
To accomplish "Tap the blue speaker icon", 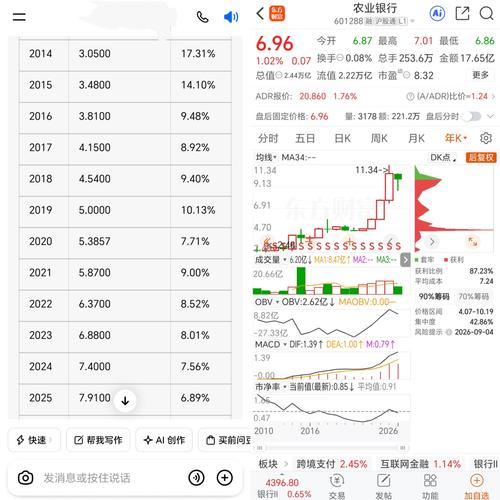I will click(231, 17).
